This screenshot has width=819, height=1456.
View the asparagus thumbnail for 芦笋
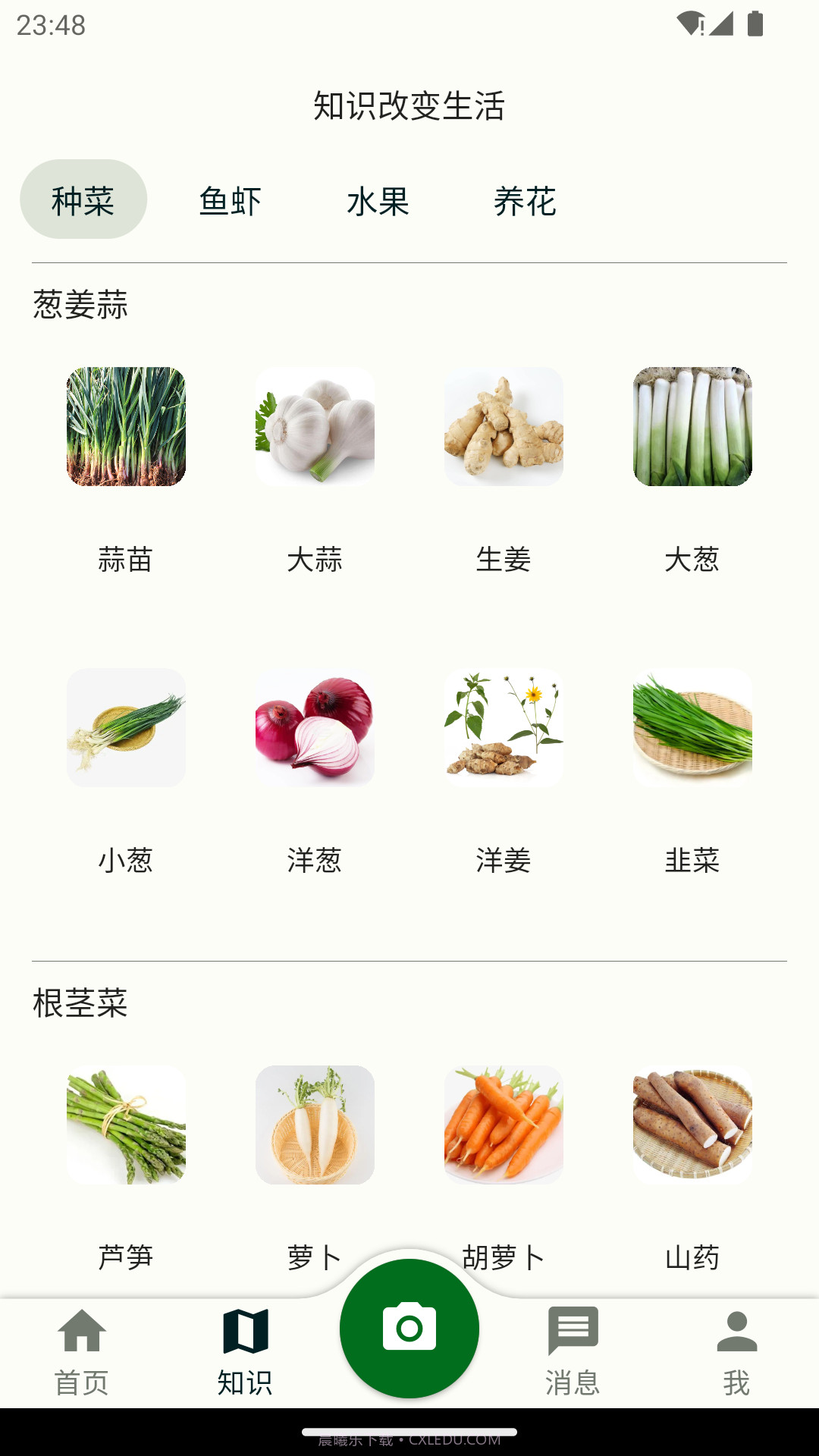point(126,1125)
